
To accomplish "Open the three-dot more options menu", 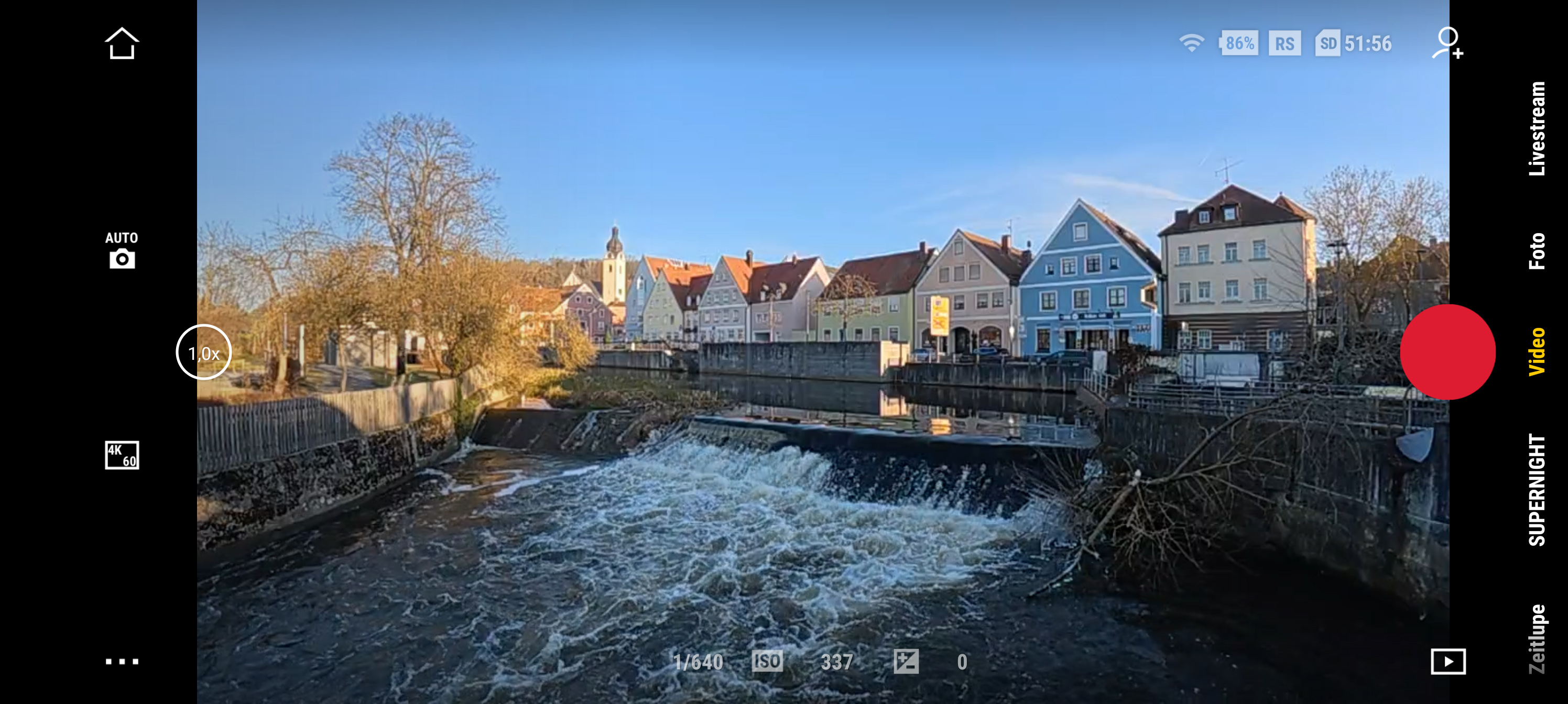I will pyautogui.click(x=122, y=662).
